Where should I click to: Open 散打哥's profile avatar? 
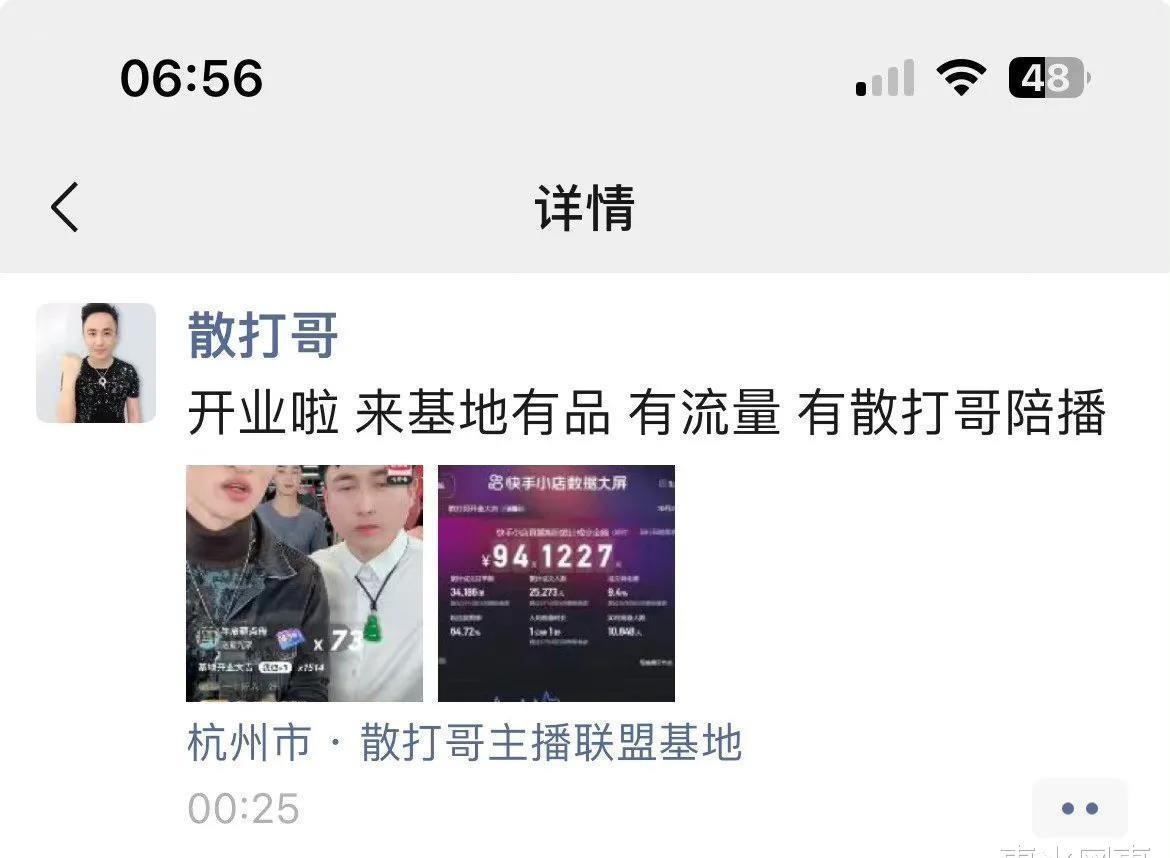(x=96, y=363)
